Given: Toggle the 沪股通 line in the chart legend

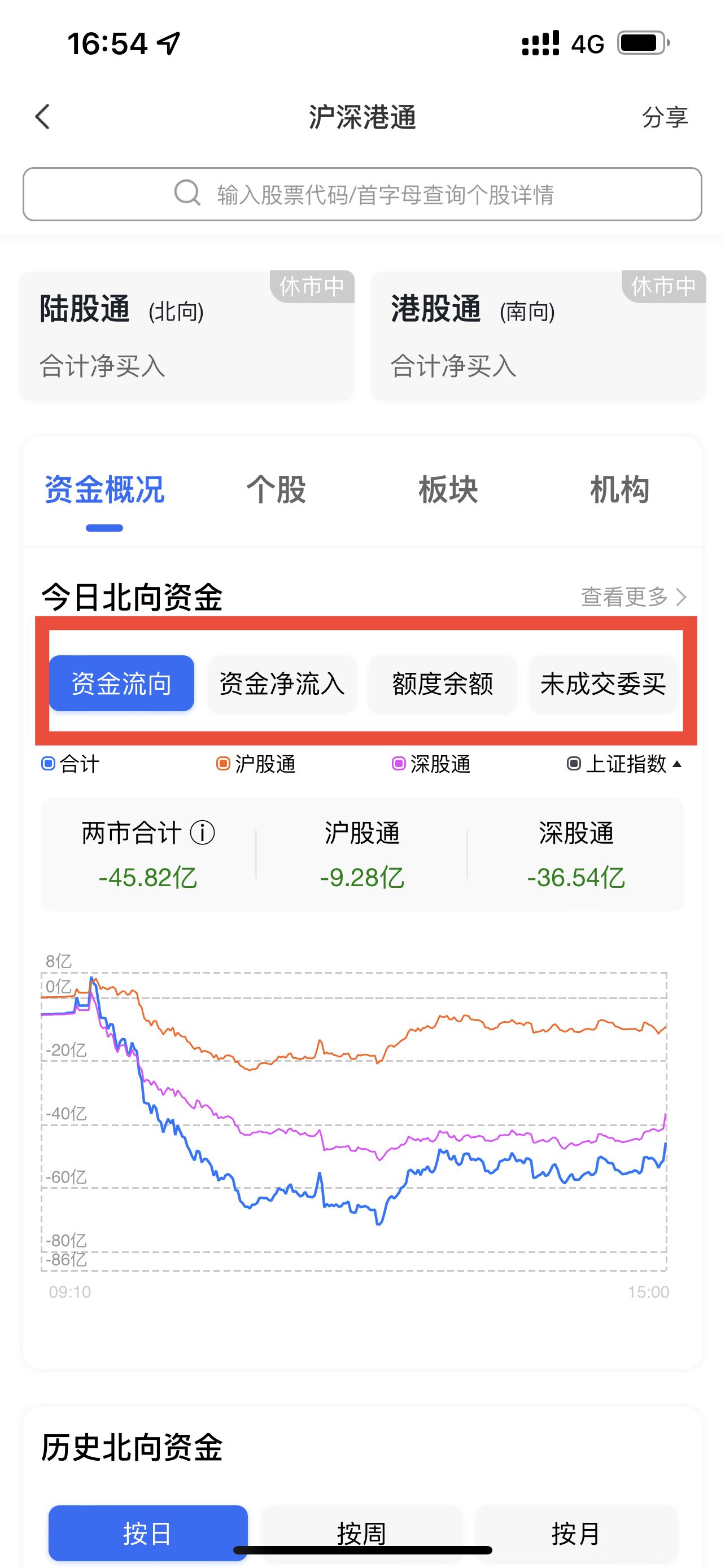Looking at the screenshot, I should pos(256,764).
